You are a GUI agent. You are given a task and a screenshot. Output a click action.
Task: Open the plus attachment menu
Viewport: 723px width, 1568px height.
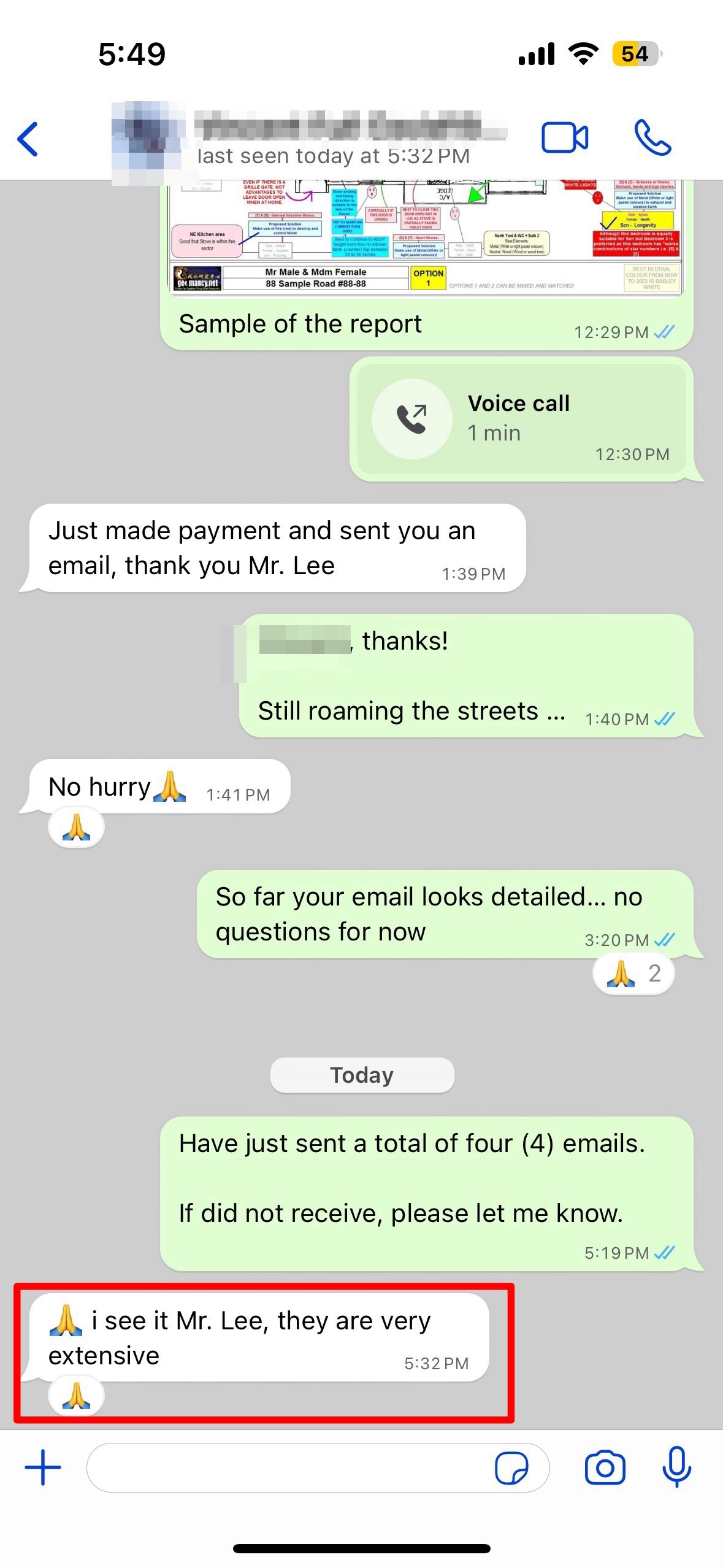pos(43,1467)
